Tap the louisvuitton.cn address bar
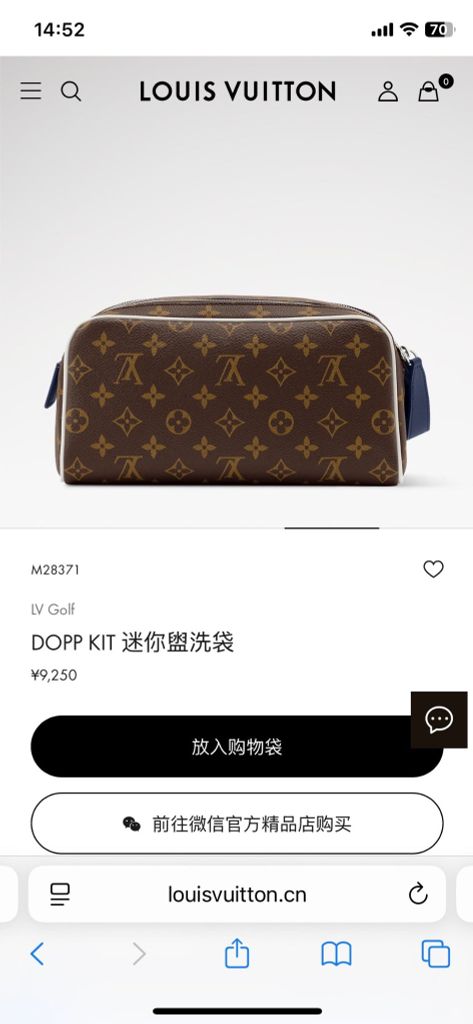This screenshot has width=473, height=1024. 236,894
